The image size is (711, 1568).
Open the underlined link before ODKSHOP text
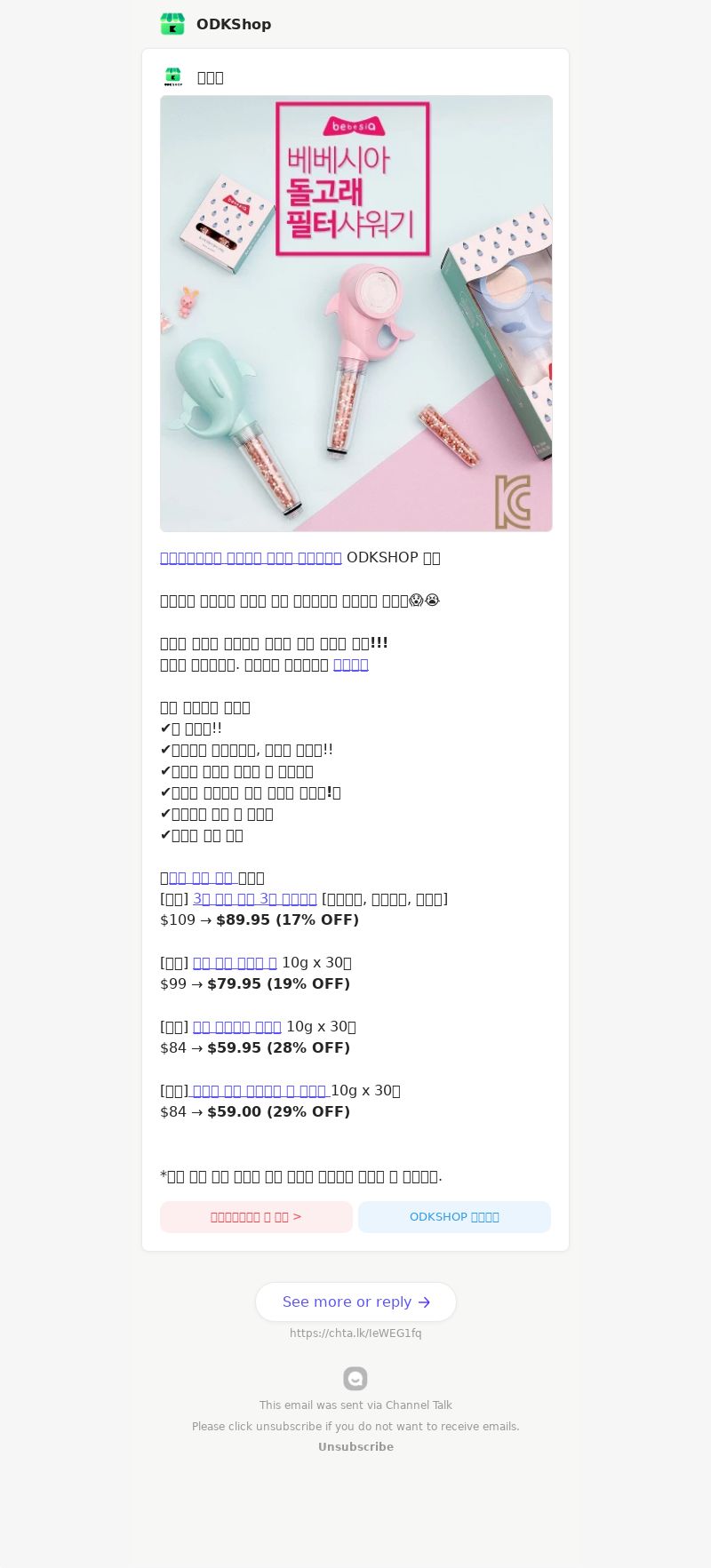click(x=251, y=558)
